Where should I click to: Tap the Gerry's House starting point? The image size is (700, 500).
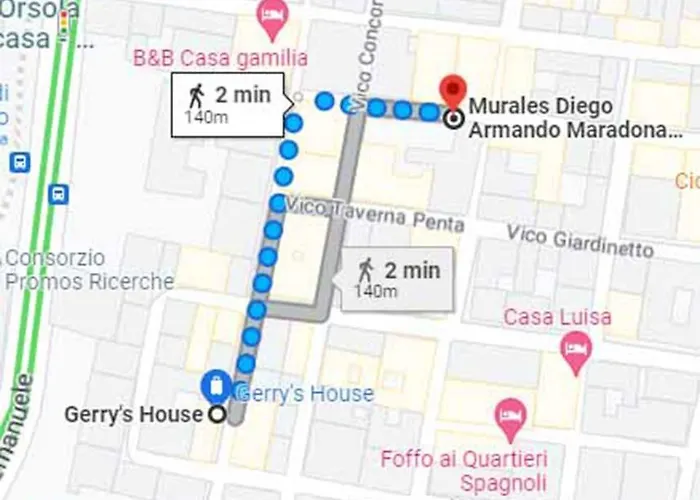coord(216,414)
